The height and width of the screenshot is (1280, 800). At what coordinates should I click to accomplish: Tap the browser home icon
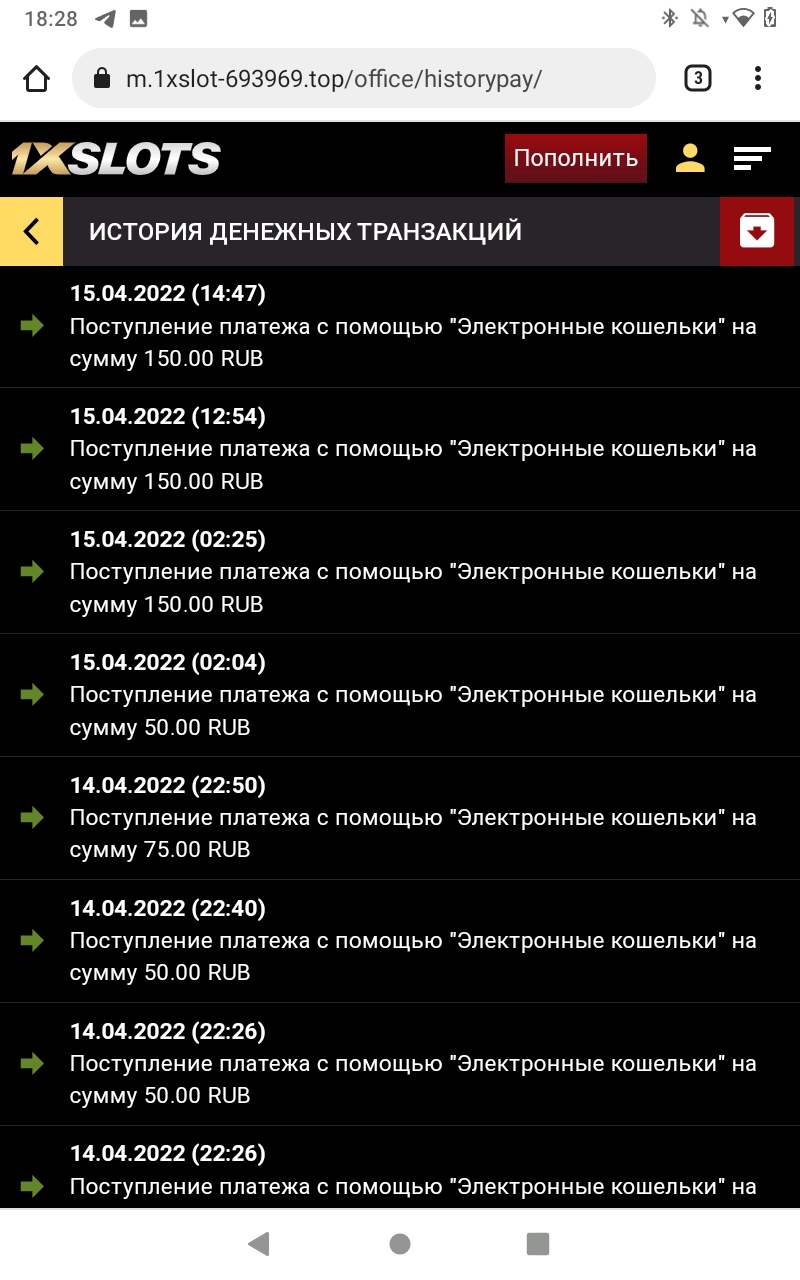point(36,78)
